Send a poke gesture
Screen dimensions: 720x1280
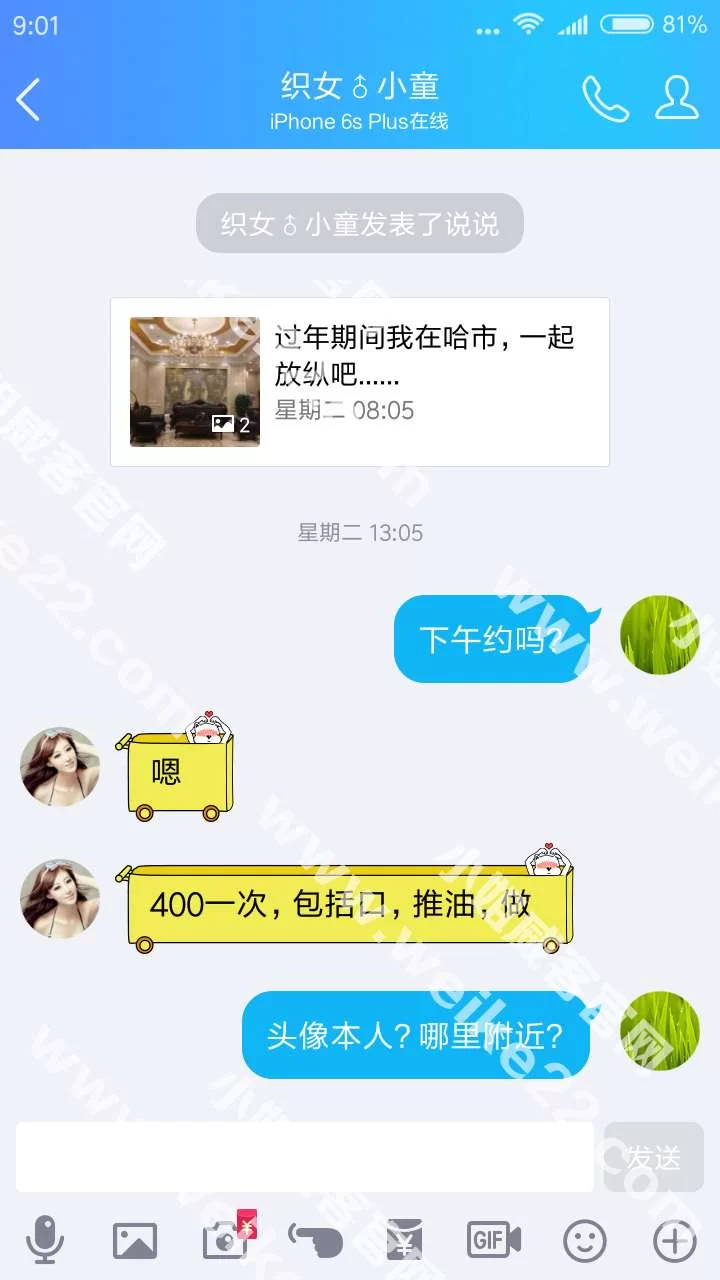[315, 1241]
